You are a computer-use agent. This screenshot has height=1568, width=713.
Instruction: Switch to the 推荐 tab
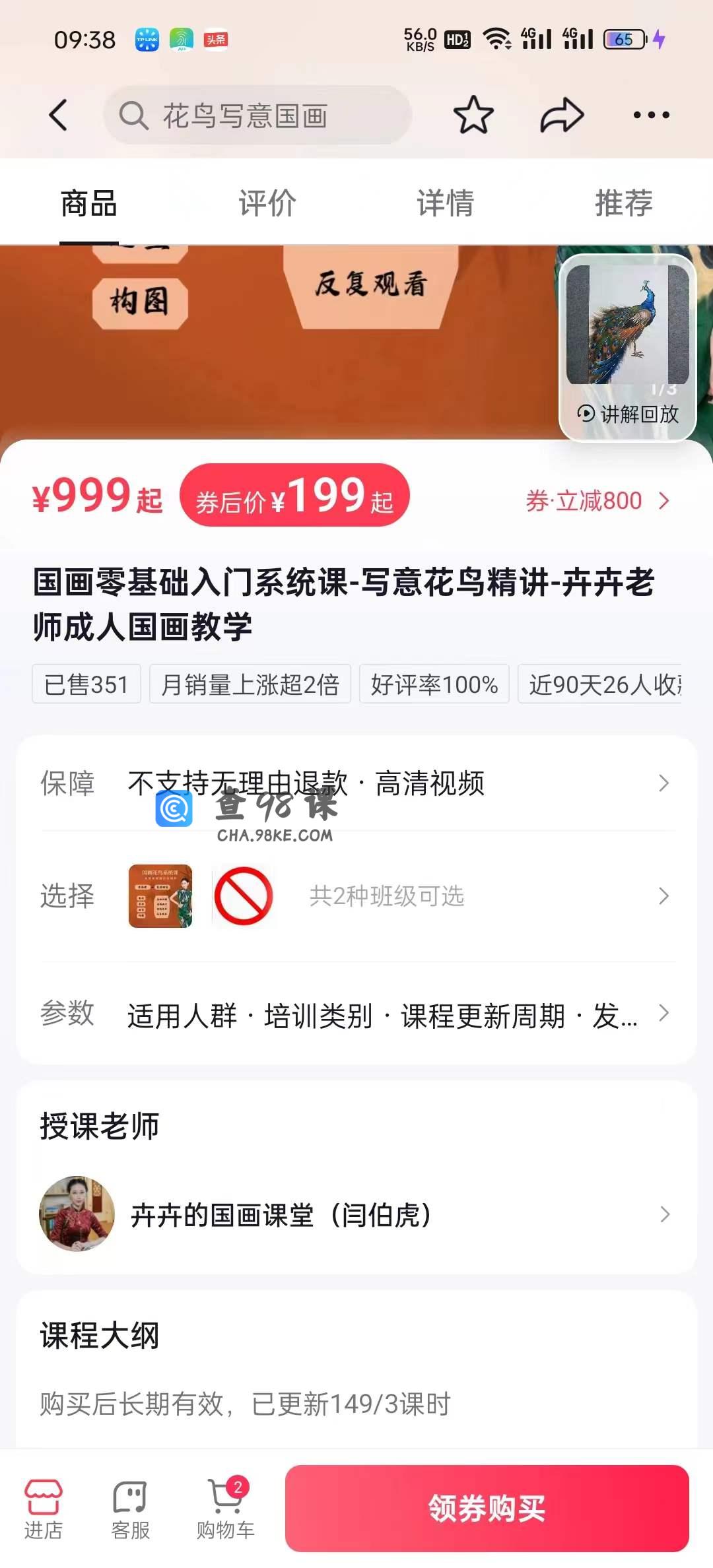point(624,203)
